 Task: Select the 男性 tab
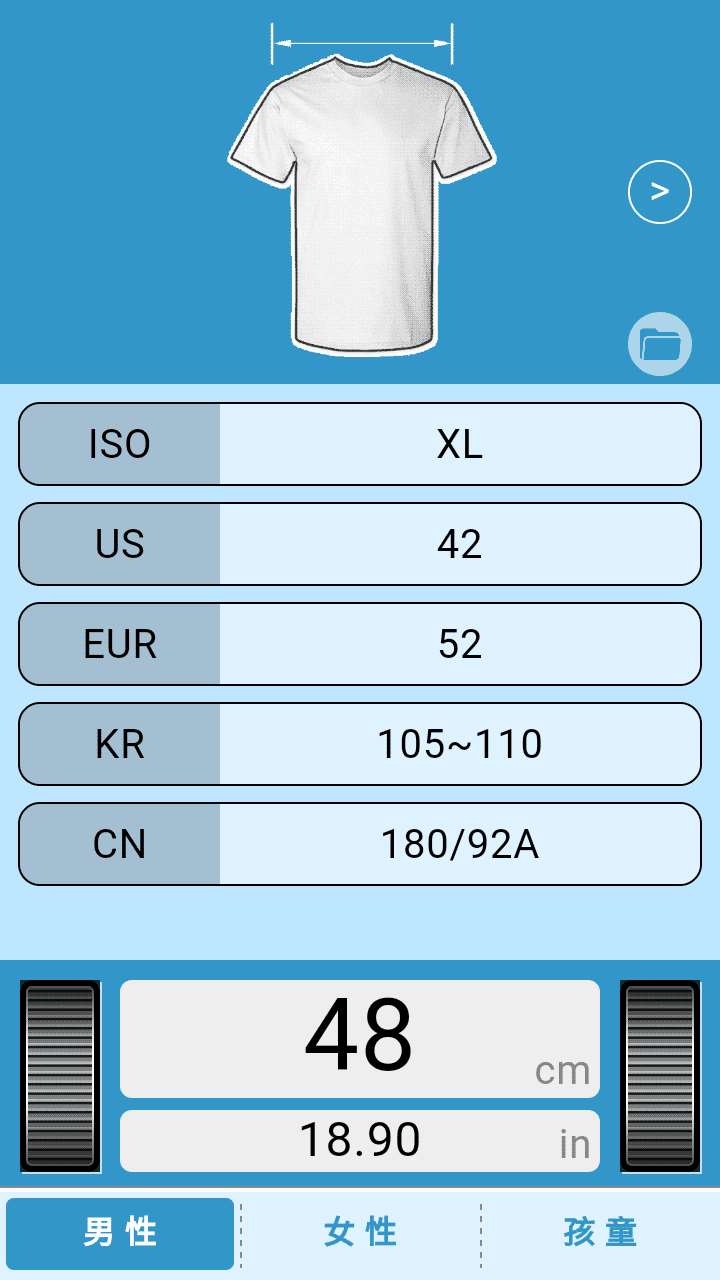120,1233
